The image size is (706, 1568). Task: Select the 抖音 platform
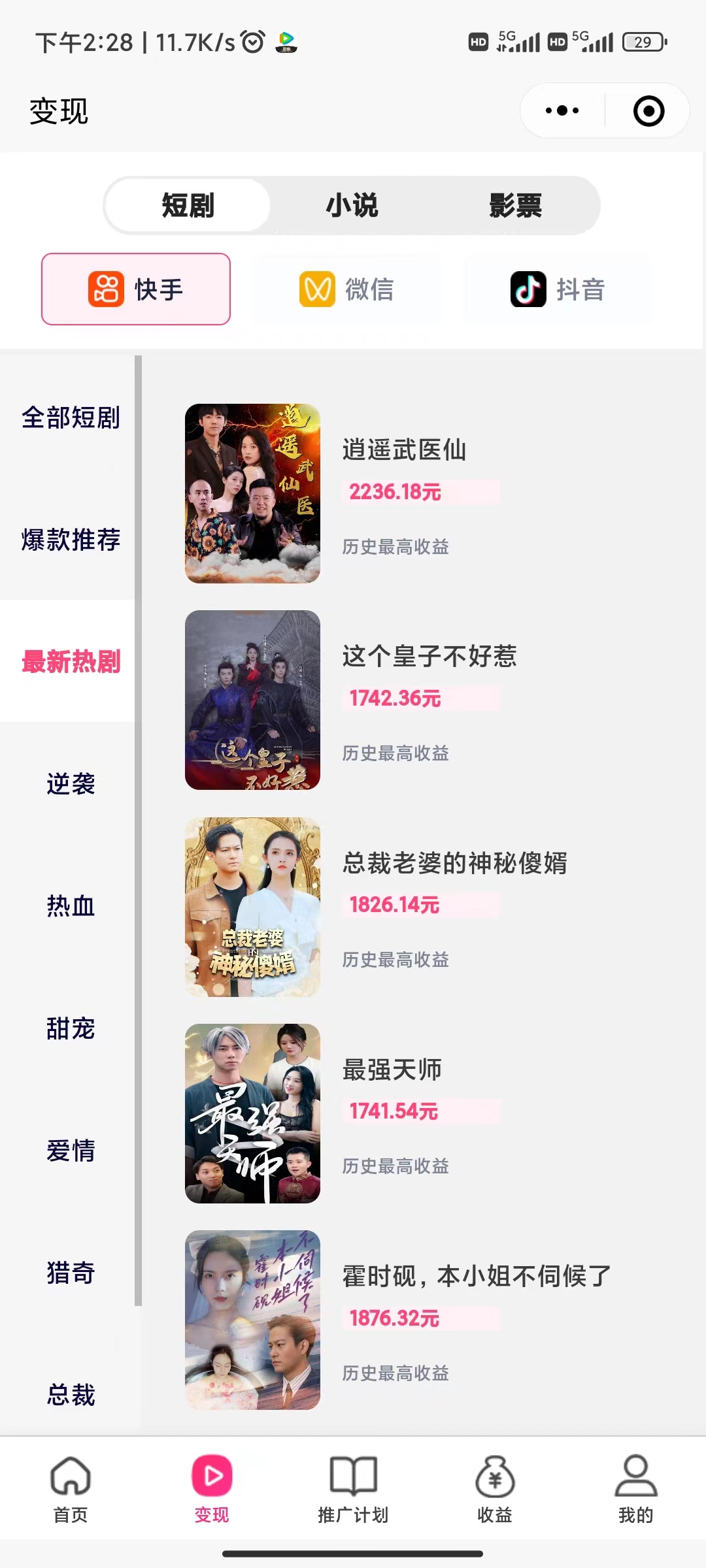[x=558, y=289]
